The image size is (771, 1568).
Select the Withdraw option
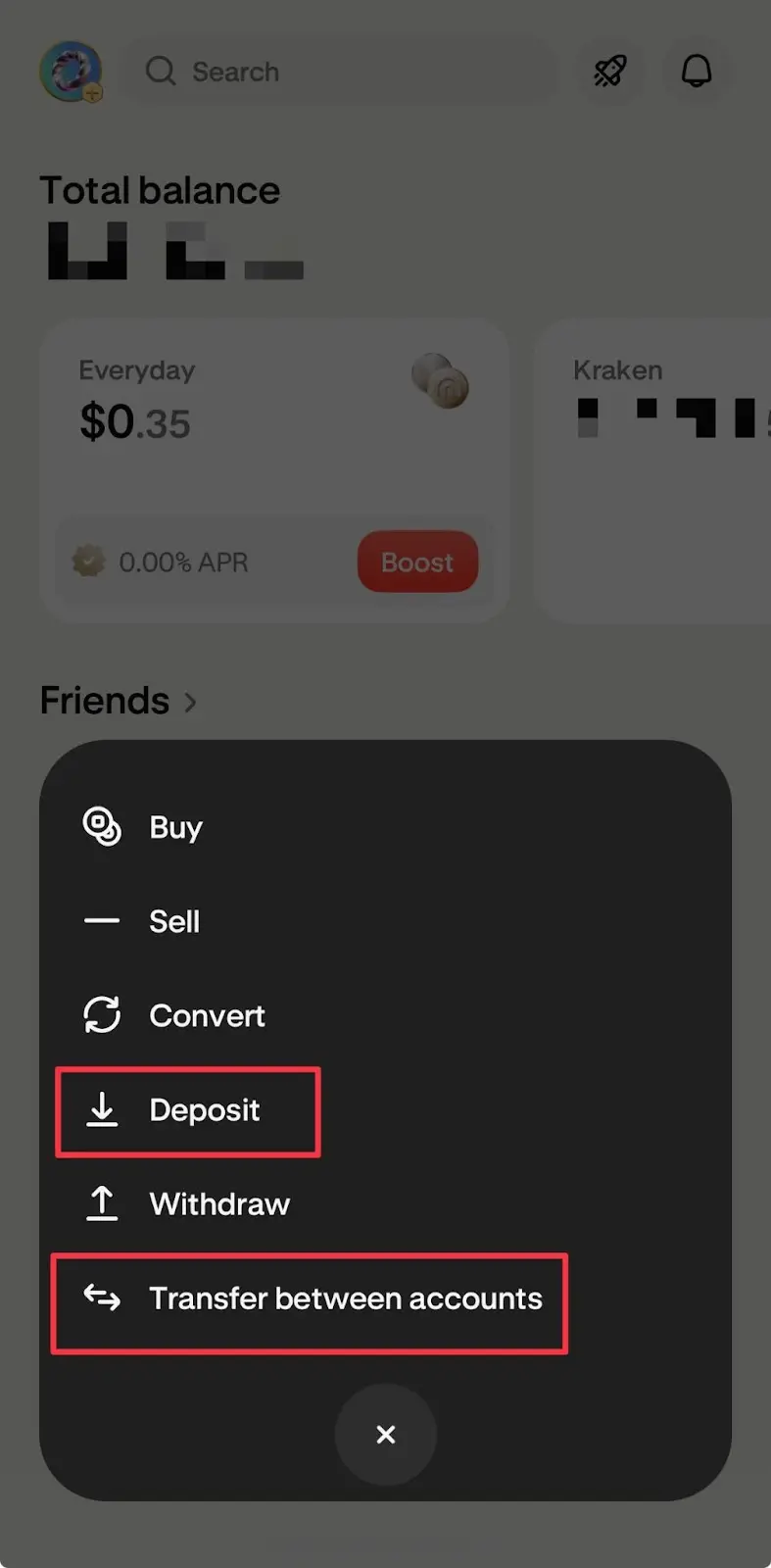[218, 1203]
